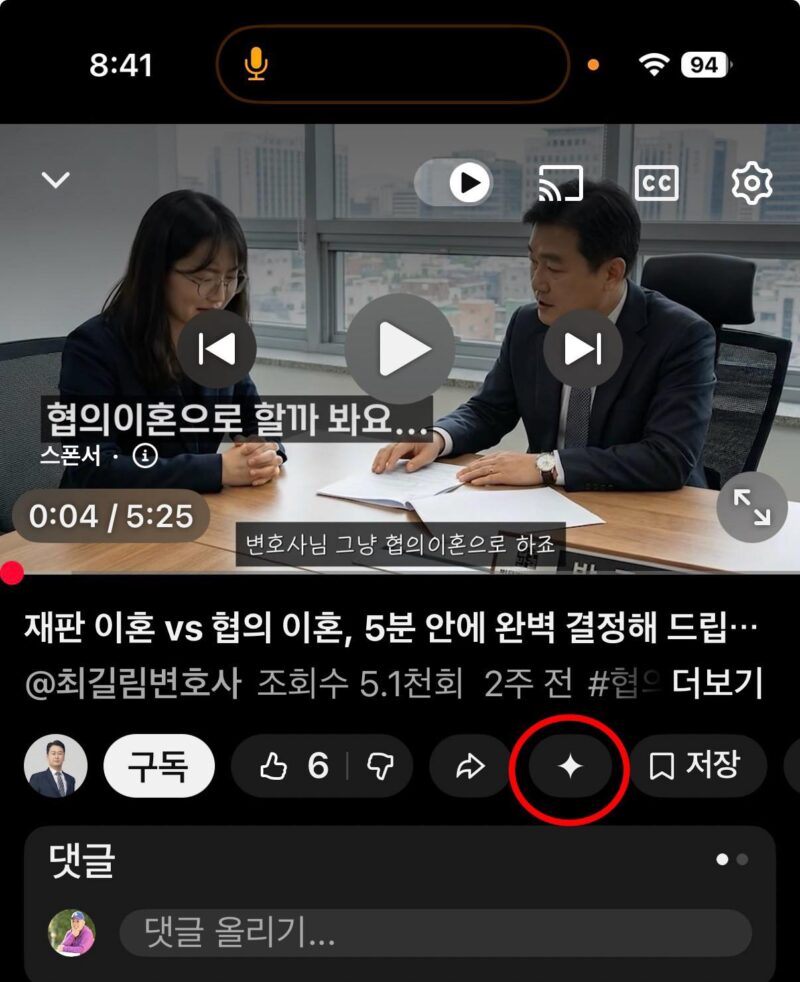
Task: Save video with 저장 button
Action: tap(696, 766)
